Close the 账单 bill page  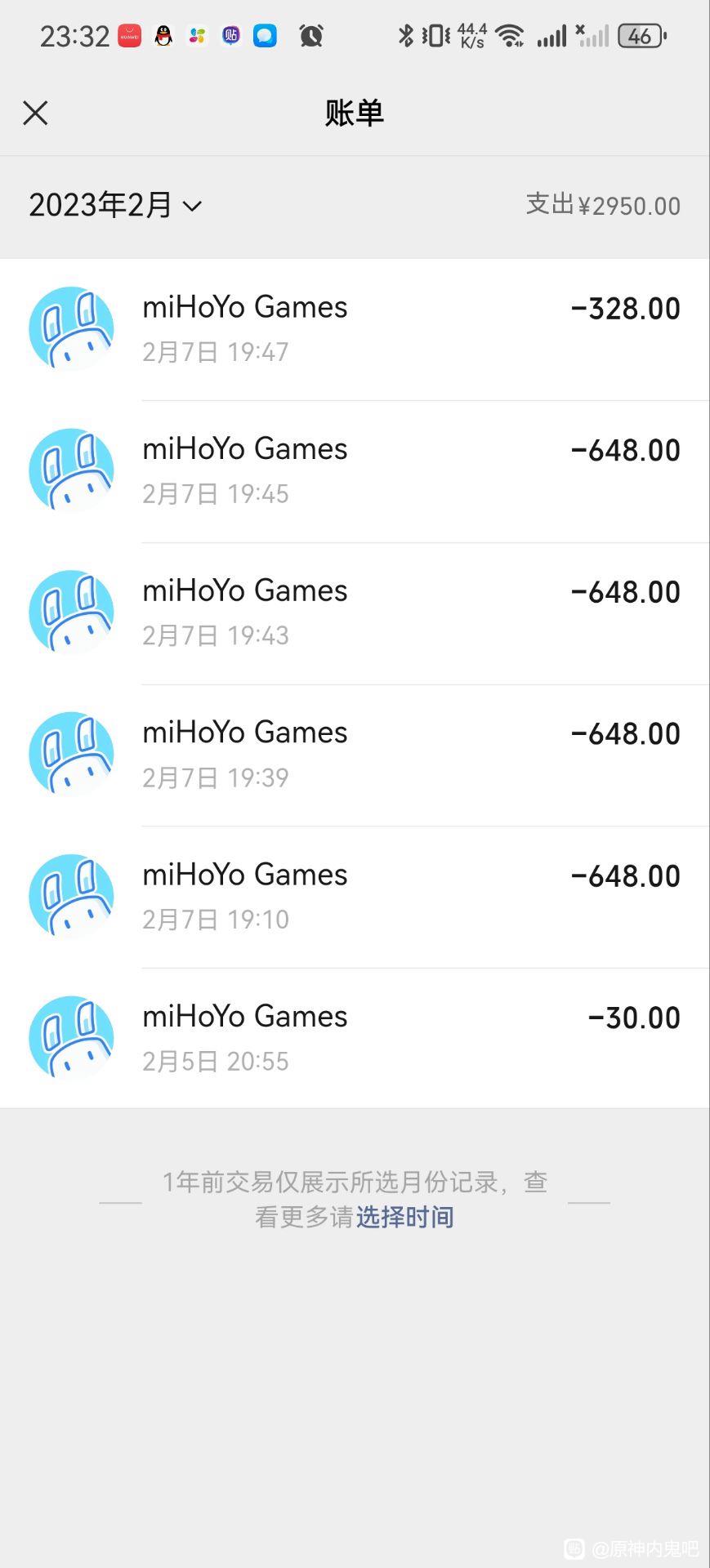pyautogui.click(x=35, y=113)
